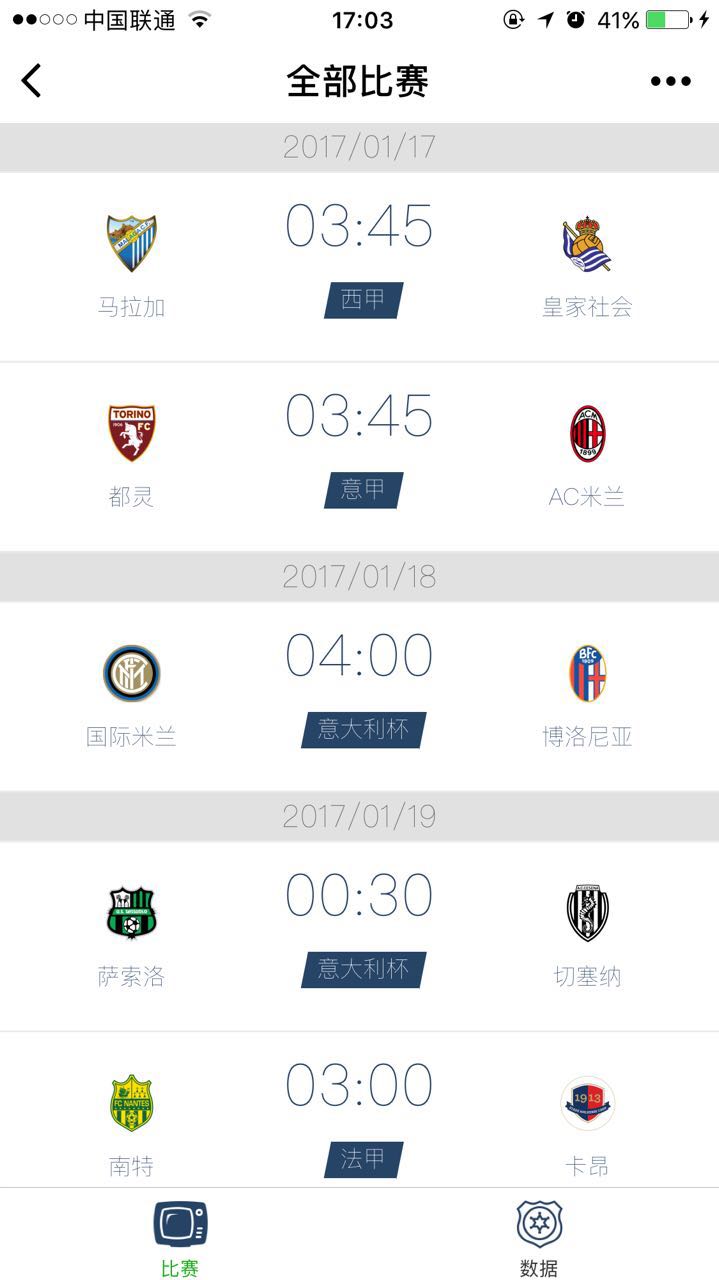Go back using the top-left arrow
The image size is (719, 1280).
click(x=32, y=81)
